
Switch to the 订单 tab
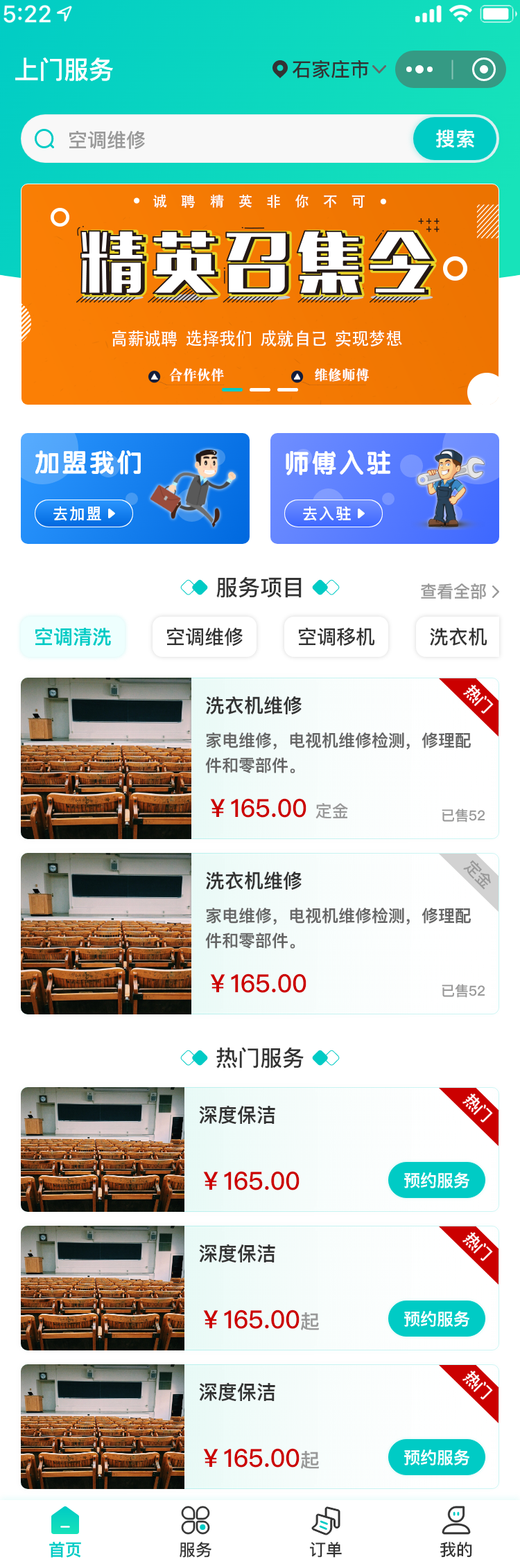(x=325, y=1532)
